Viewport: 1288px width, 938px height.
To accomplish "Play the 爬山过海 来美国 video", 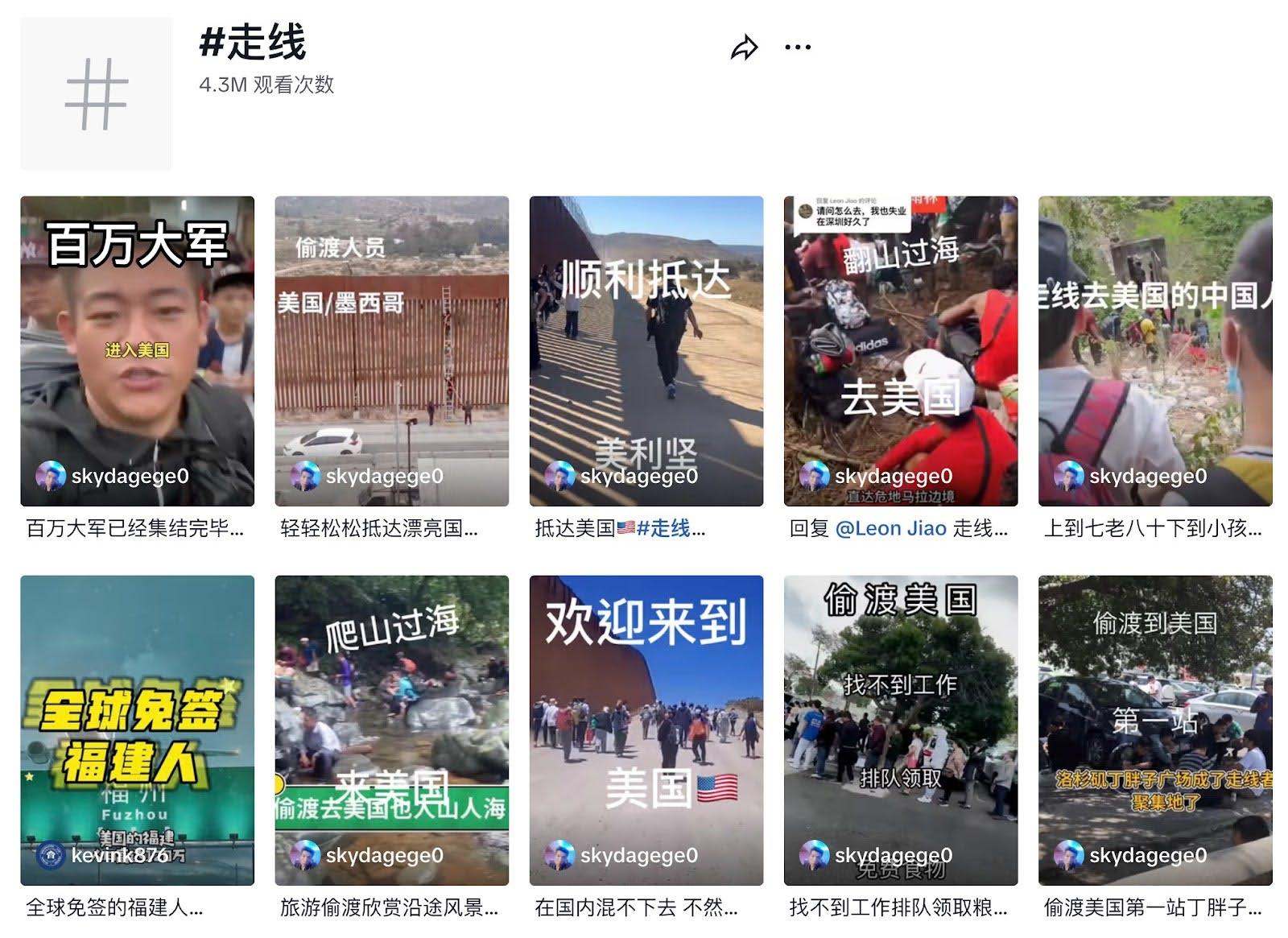I will (x=391, y=729).
